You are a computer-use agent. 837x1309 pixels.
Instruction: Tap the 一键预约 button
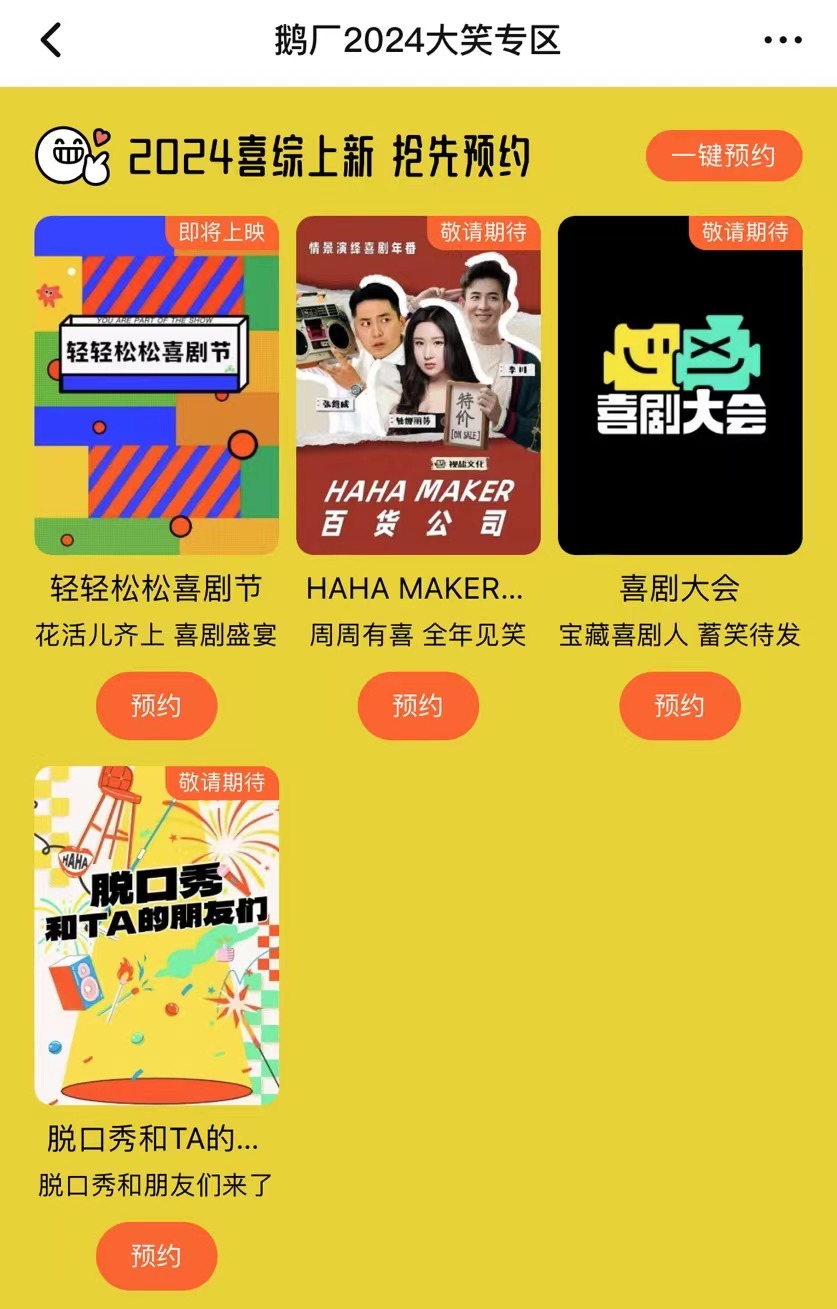(723, 156)
